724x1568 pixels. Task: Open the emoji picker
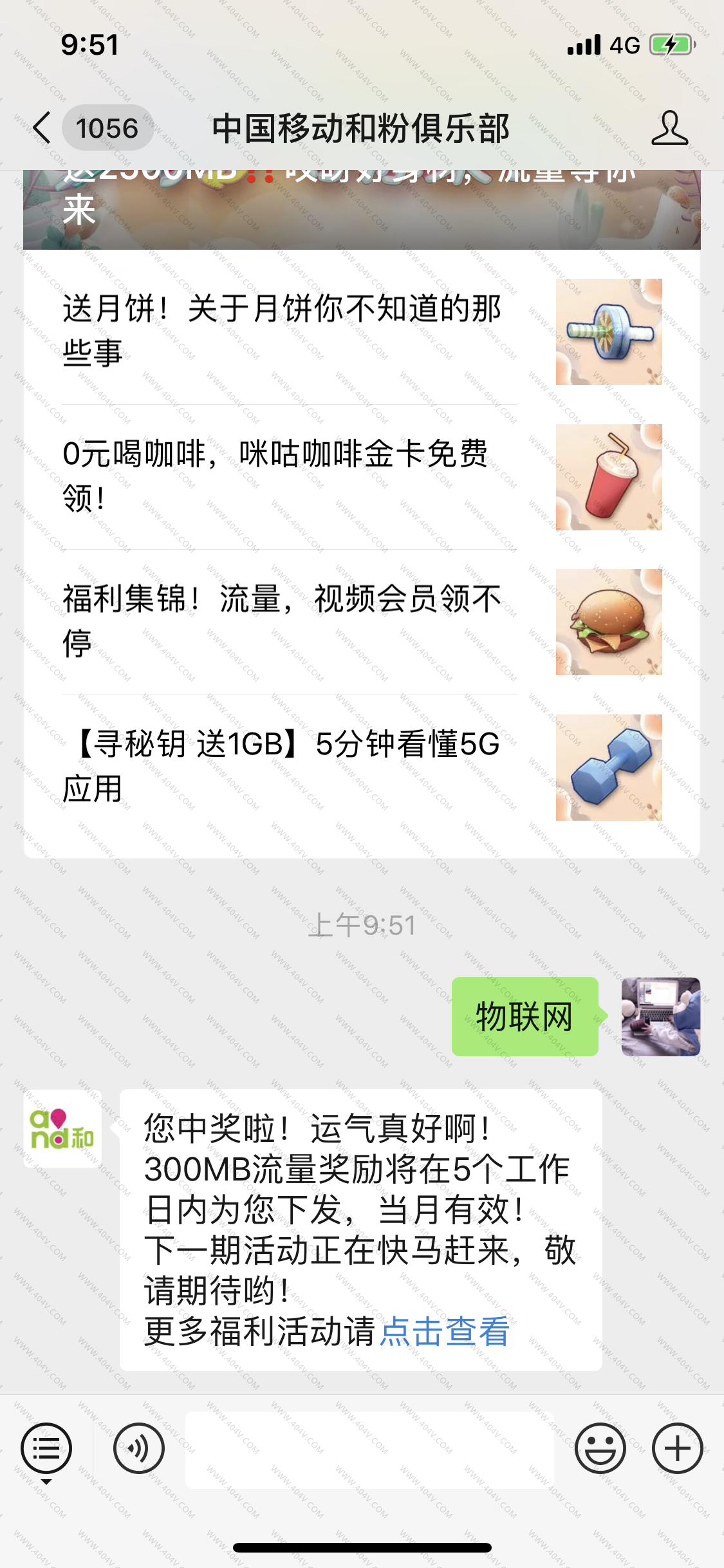click(600, 1449)
